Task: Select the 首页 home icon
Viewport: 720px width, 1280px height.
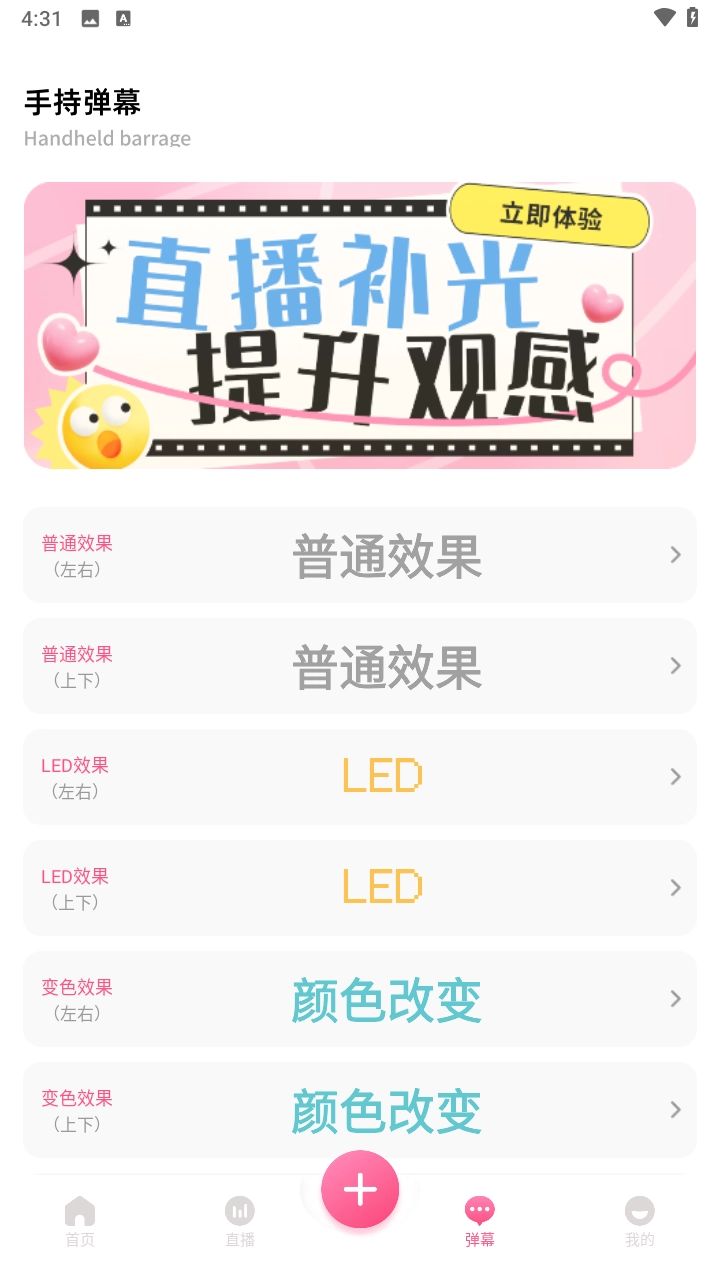Action: (x=80, y=1212)
